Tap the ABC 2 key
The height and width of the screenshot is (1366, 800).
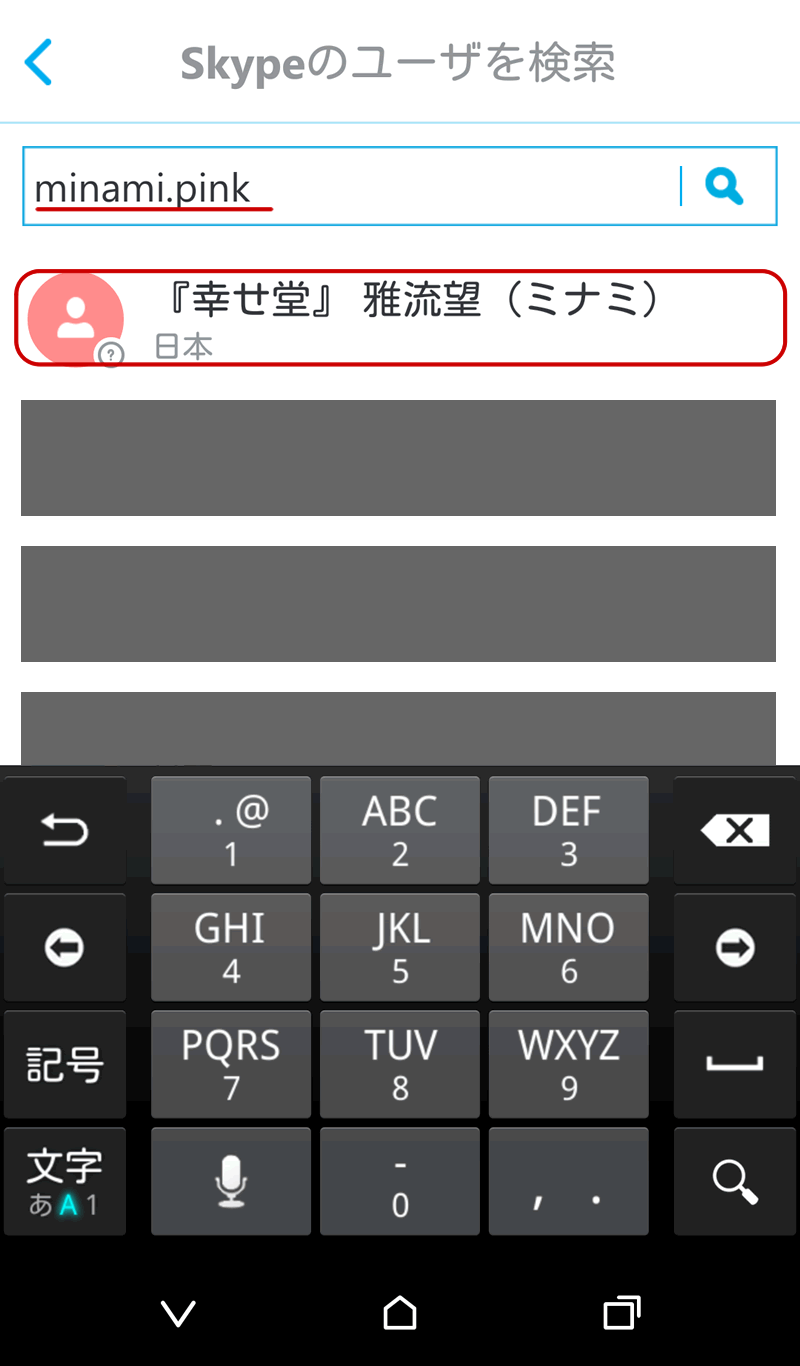pyautogui.click(x=400, y=830)
